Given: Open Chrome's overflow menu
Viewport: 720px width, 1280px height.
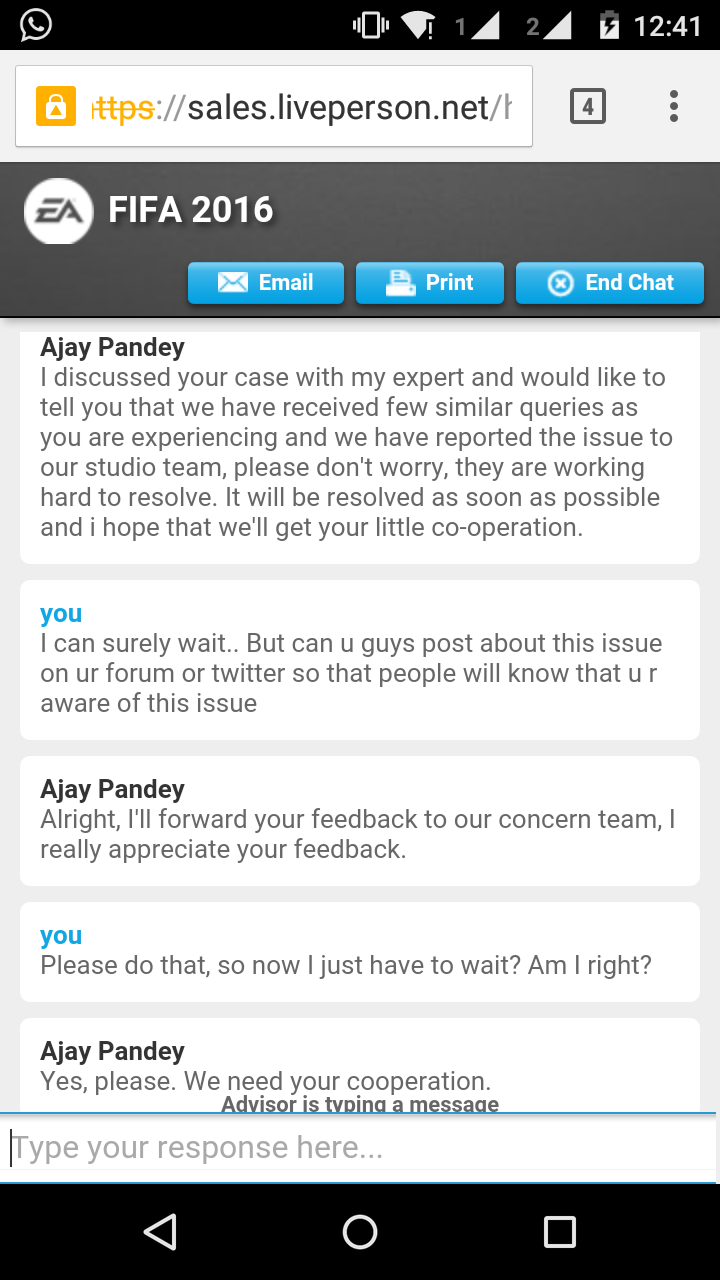Looking at the screenshot, I should pos(674,106).
